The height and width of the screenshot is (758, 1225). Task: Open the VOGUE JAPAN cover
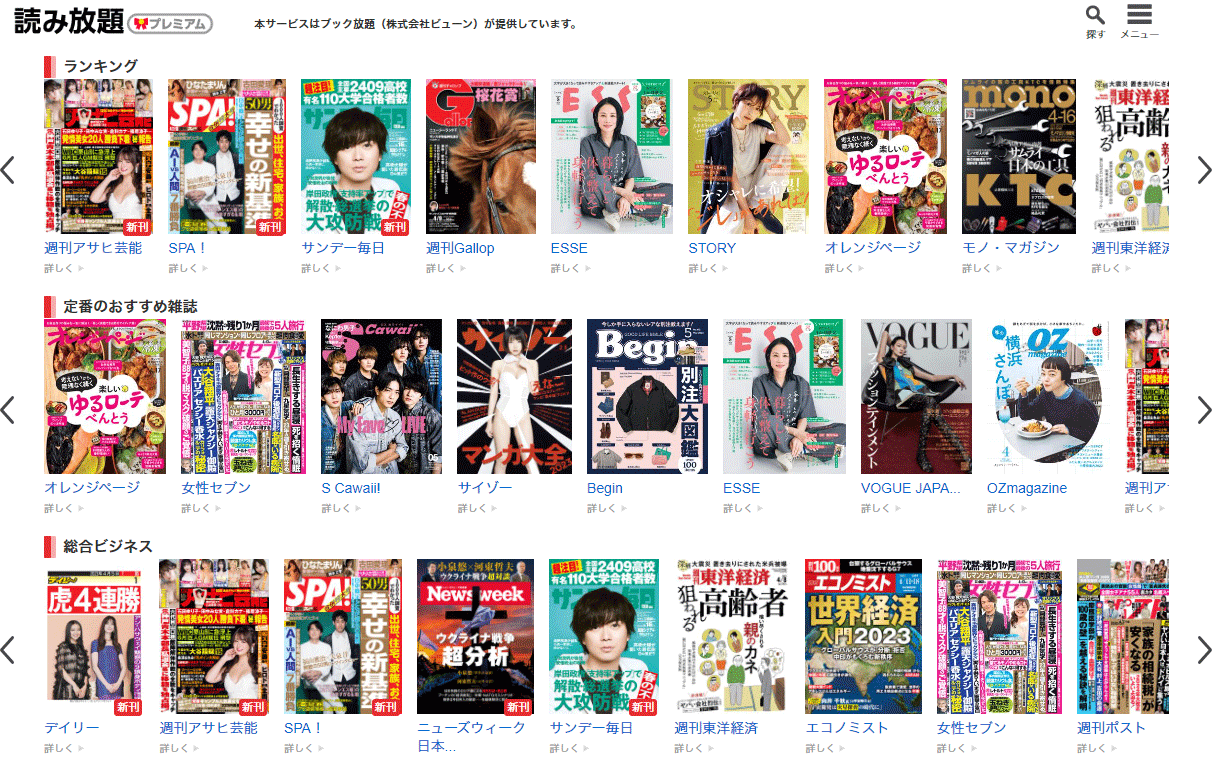(916, 397)
